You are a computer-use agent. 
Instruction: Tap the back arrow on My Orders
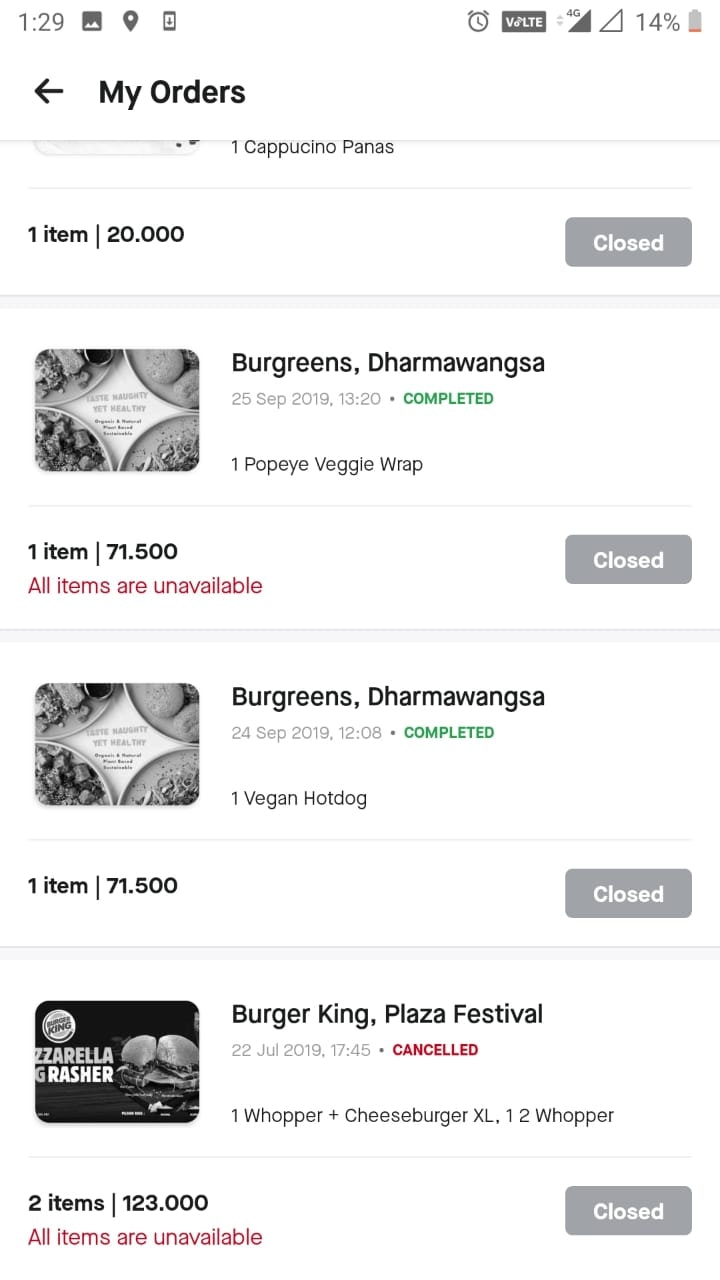click(x=48, y=91)
